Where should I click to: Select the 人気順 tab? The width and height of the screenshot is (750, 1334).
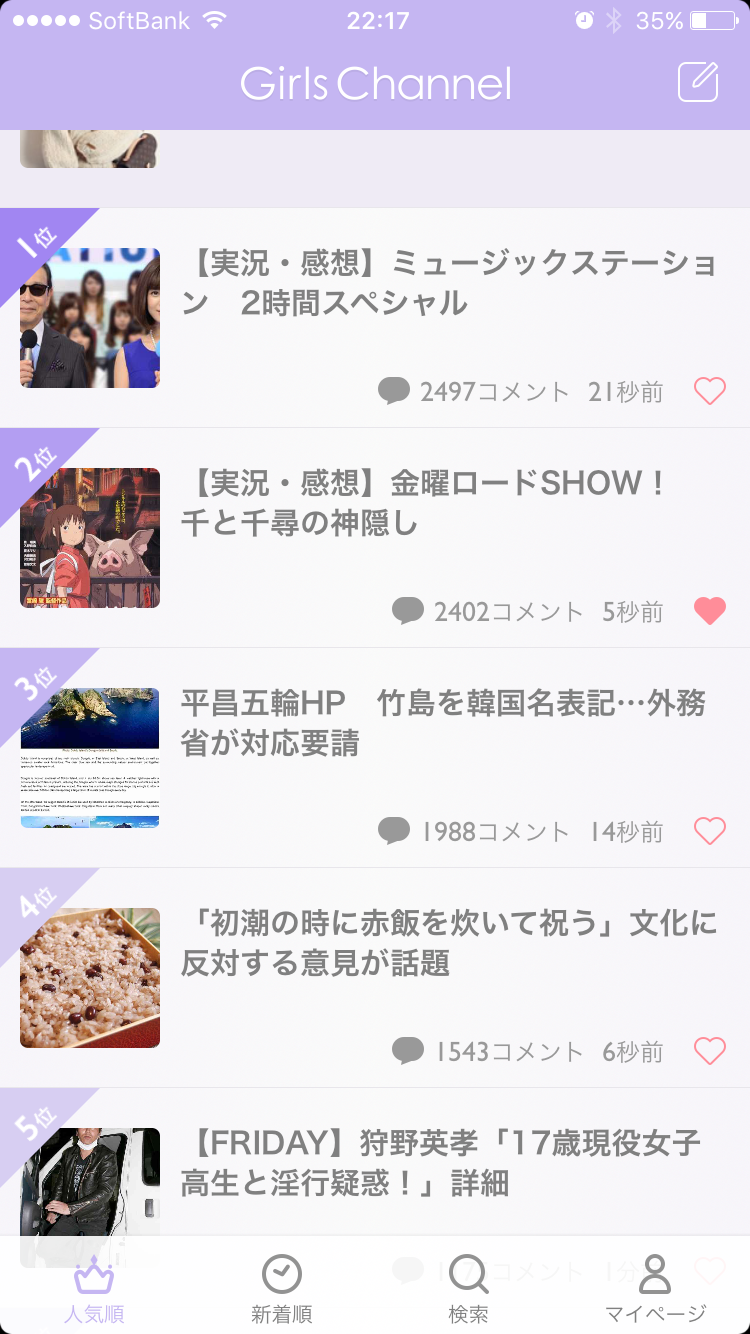[x=94, y=1290]
